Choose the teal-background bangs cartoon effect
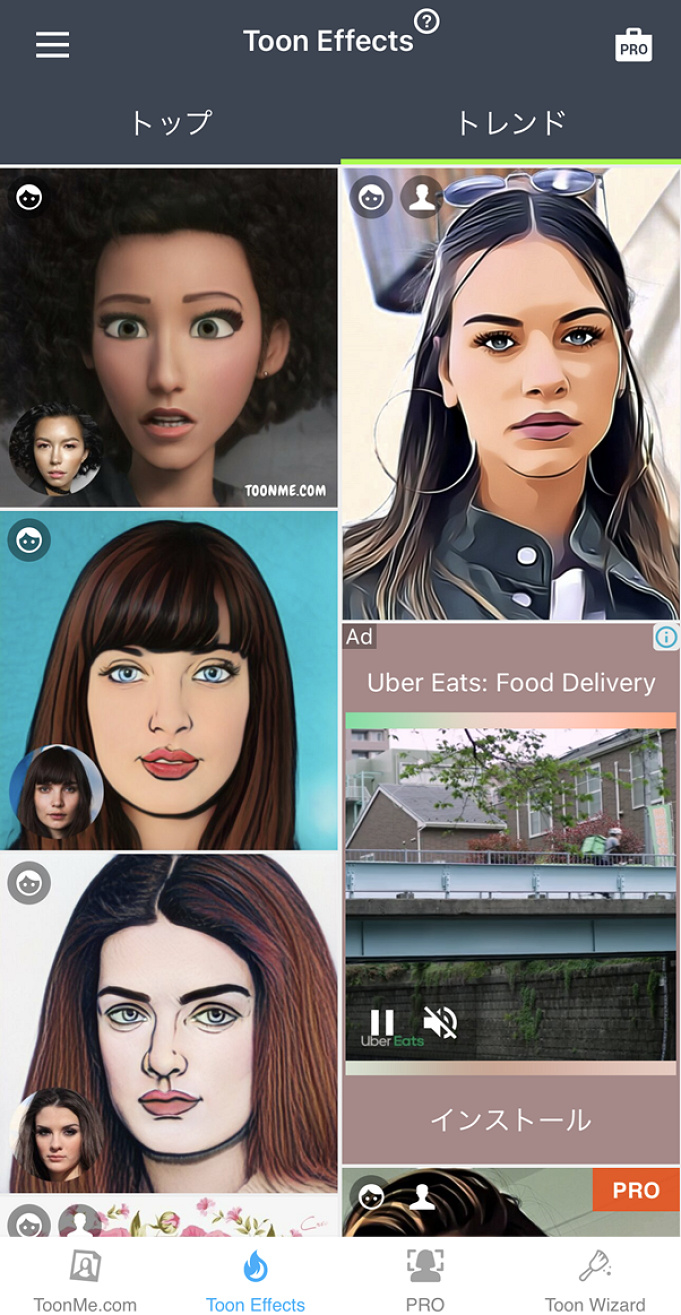 pos(169,680)
